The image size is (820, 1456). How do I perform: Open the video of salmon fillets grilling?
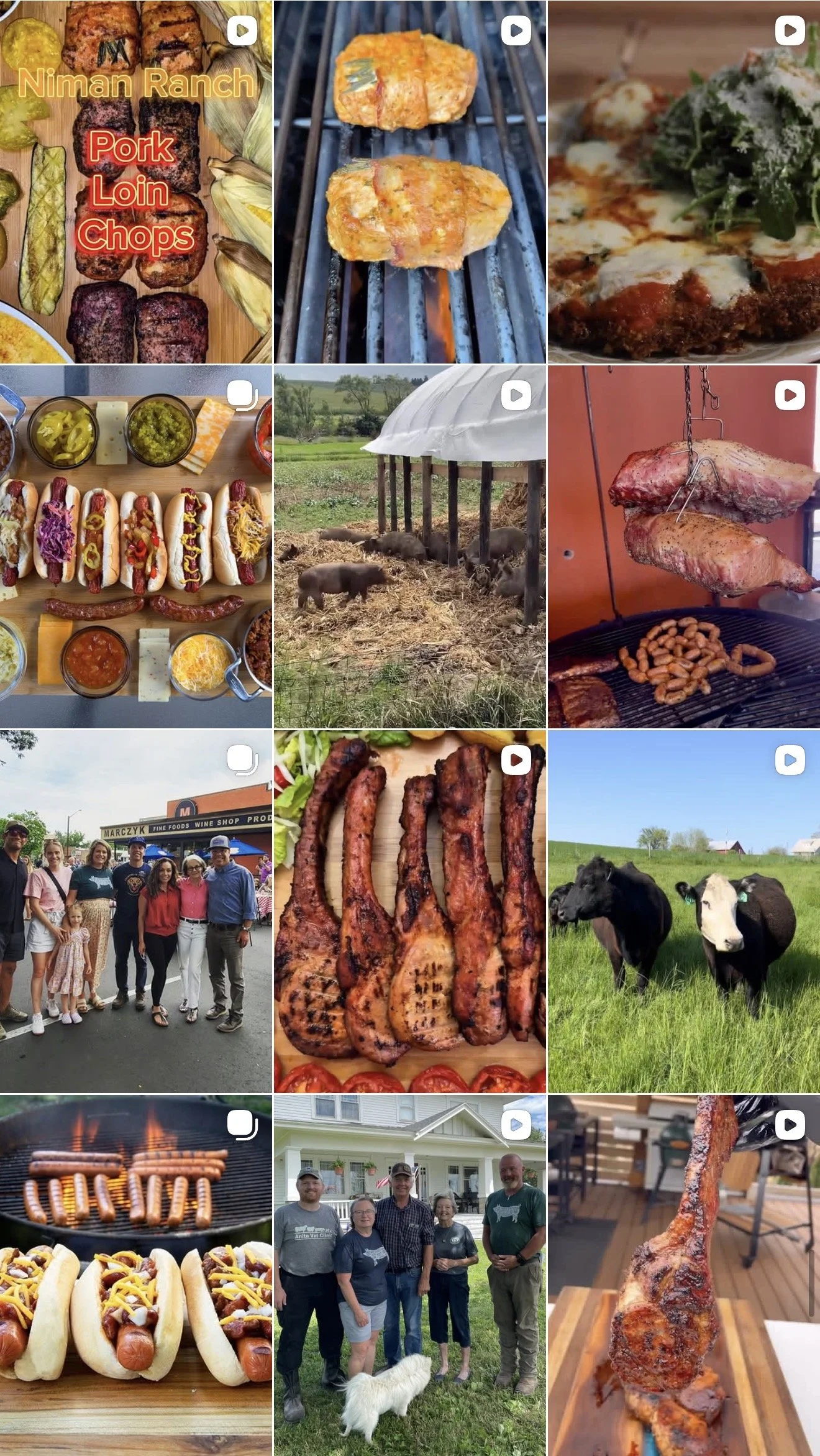(410, 181)
